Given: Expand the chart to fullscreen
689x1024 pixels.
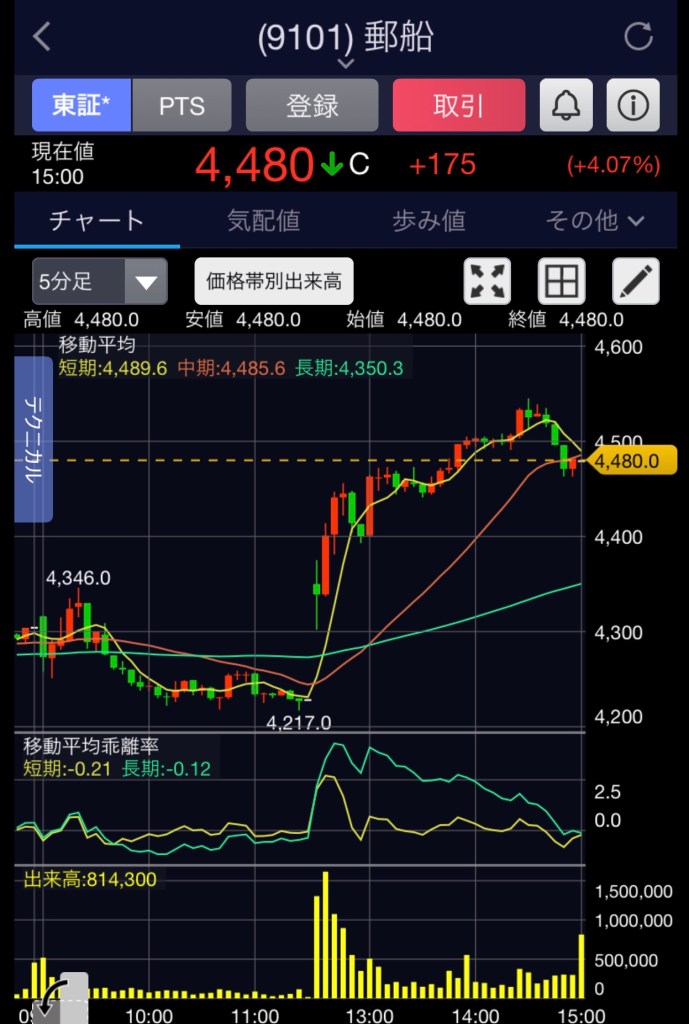Looking at the screenshot, I should (x=487, y=281).
